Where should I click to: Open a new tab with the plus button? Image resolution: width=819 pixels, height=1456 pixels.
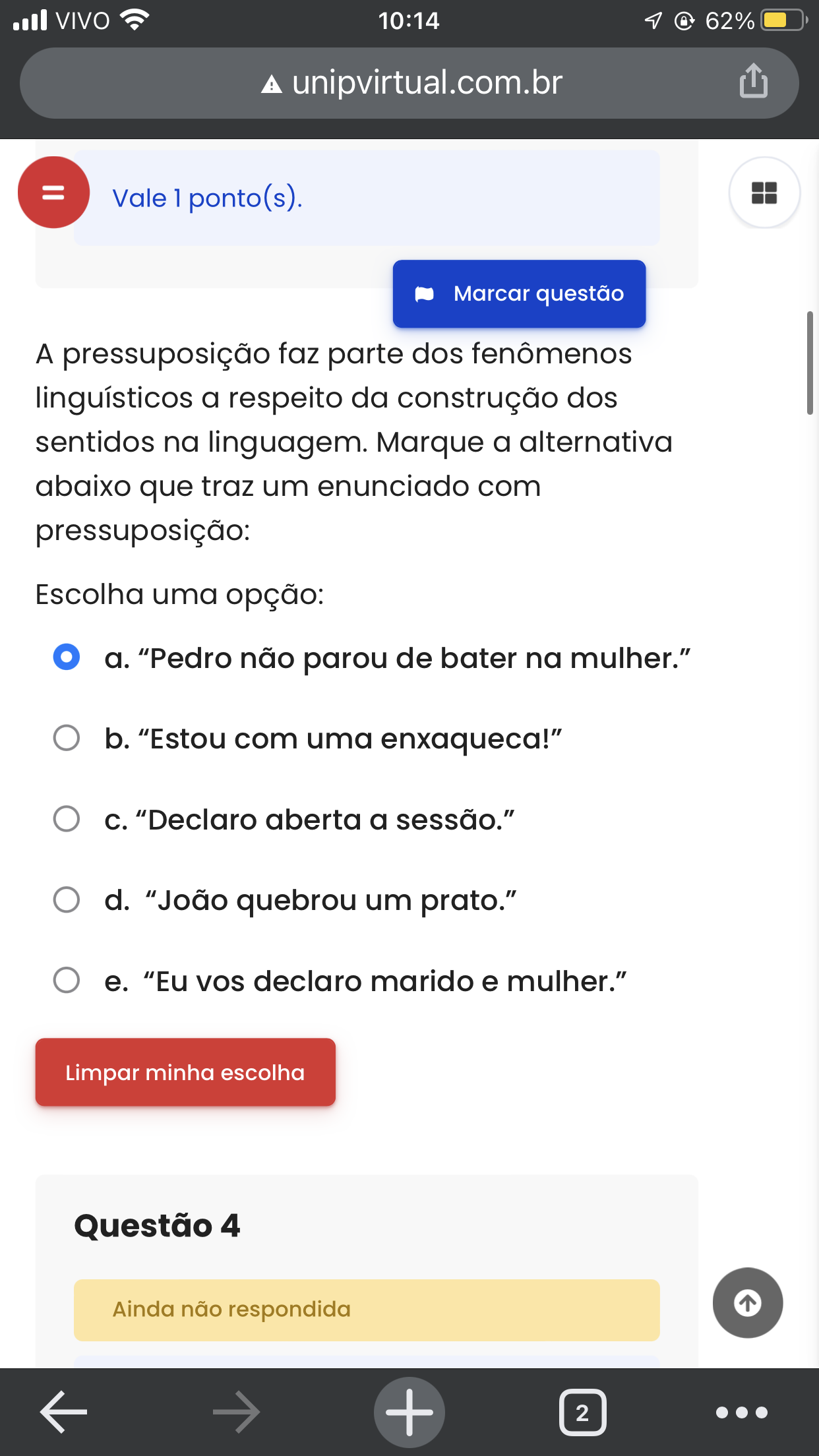(x=409, y=1412)
